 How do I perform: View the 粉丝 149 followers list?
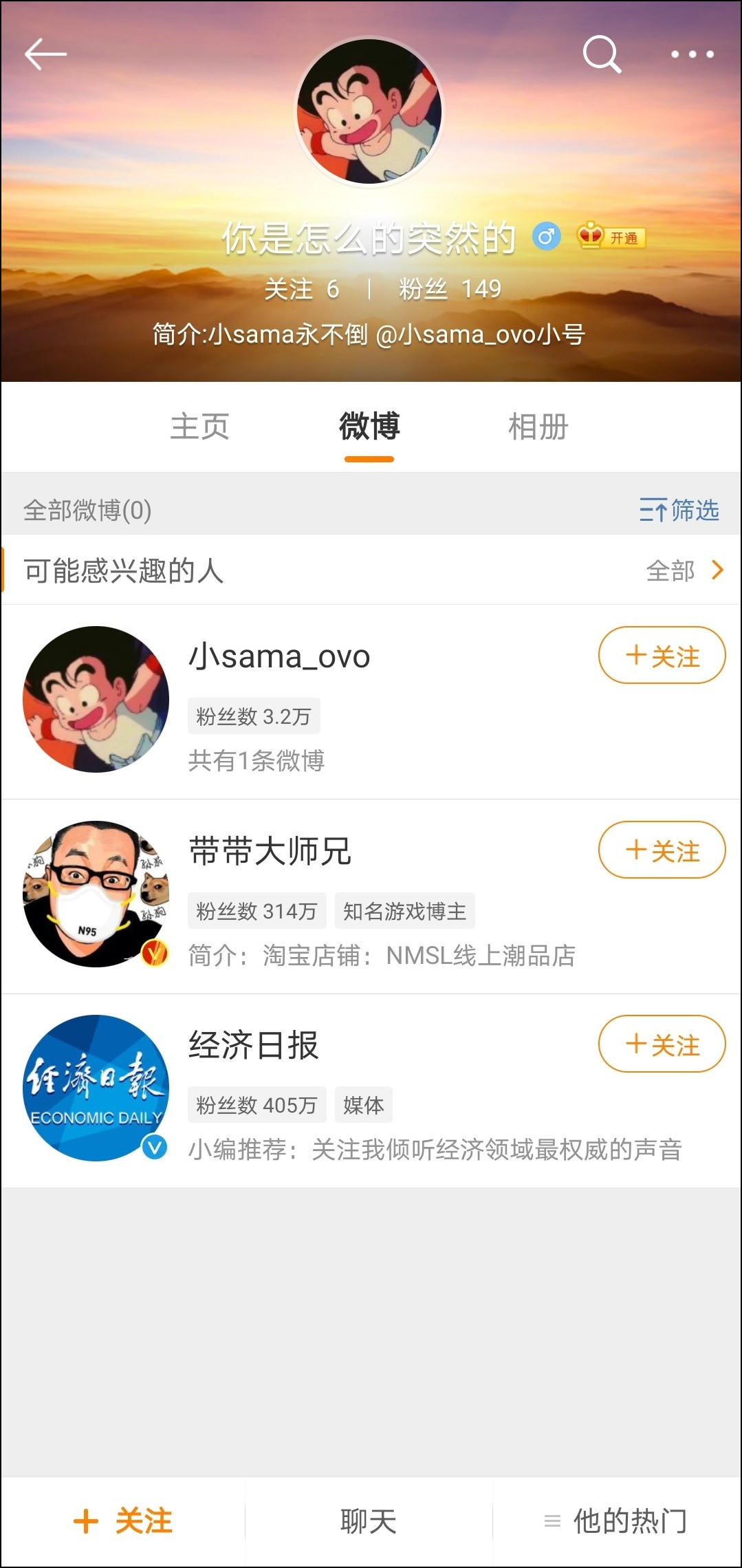pos(450,289)
